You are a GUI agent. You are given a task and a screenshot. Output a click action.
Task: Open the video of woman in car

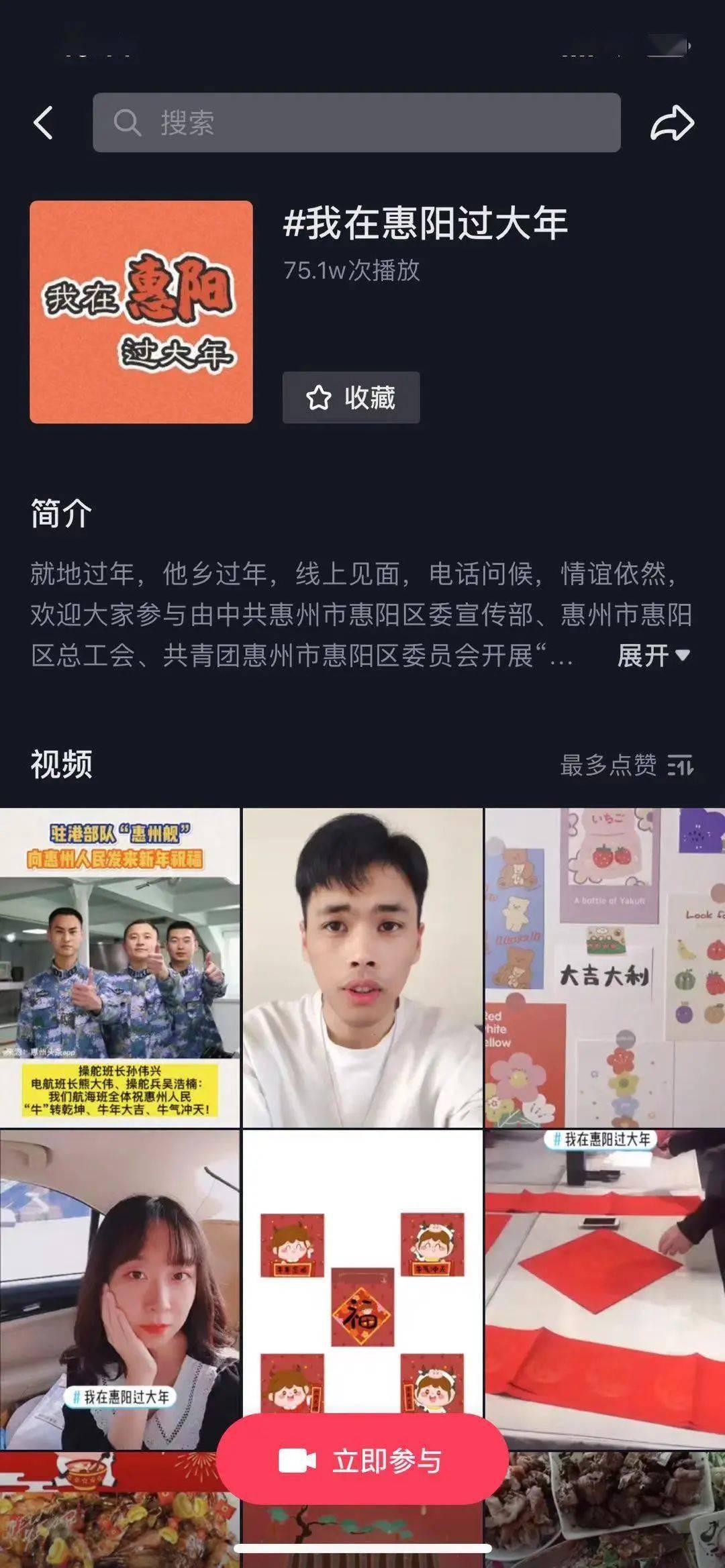tap(119, 1289)
